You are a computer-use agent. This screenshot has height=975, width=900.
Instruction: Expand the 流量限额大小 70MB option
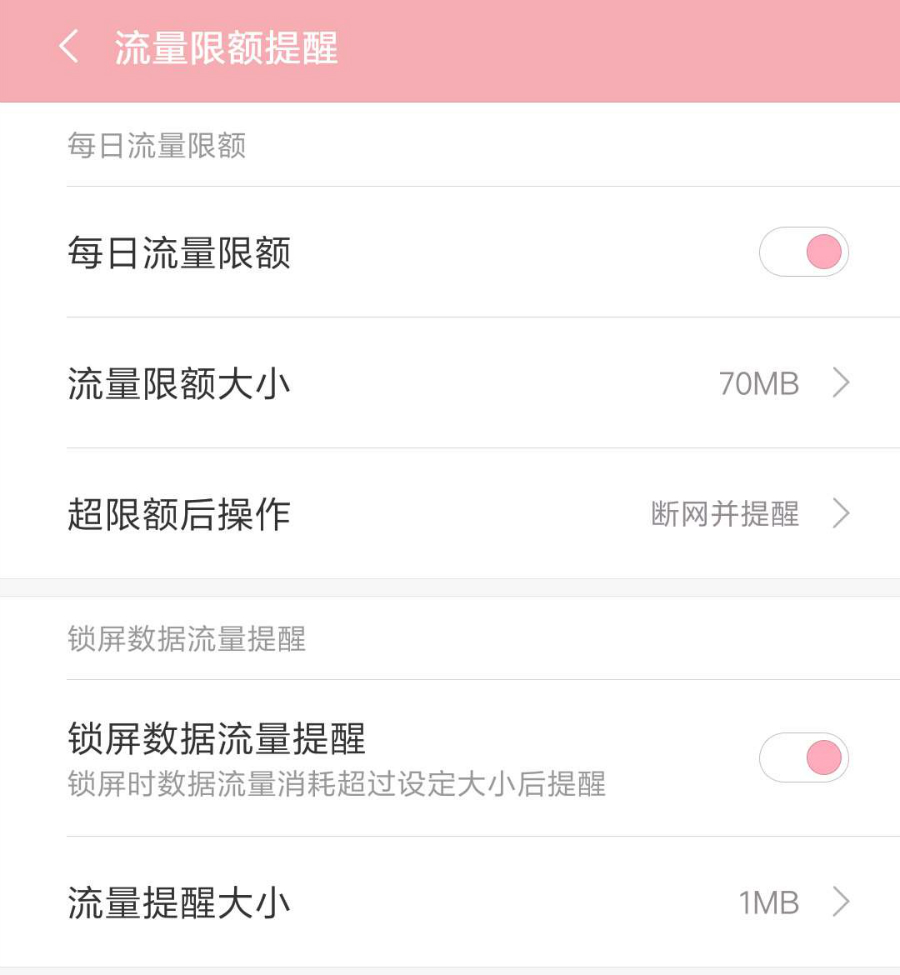pos(450,383)
